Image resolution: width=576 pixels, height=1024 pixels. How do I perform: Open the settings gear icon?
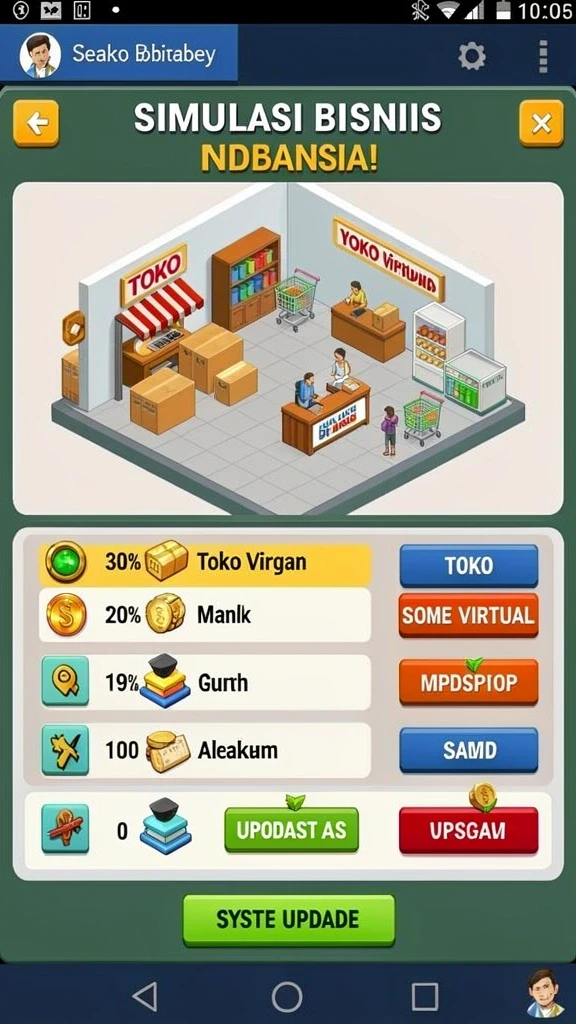tap(472, 57)
